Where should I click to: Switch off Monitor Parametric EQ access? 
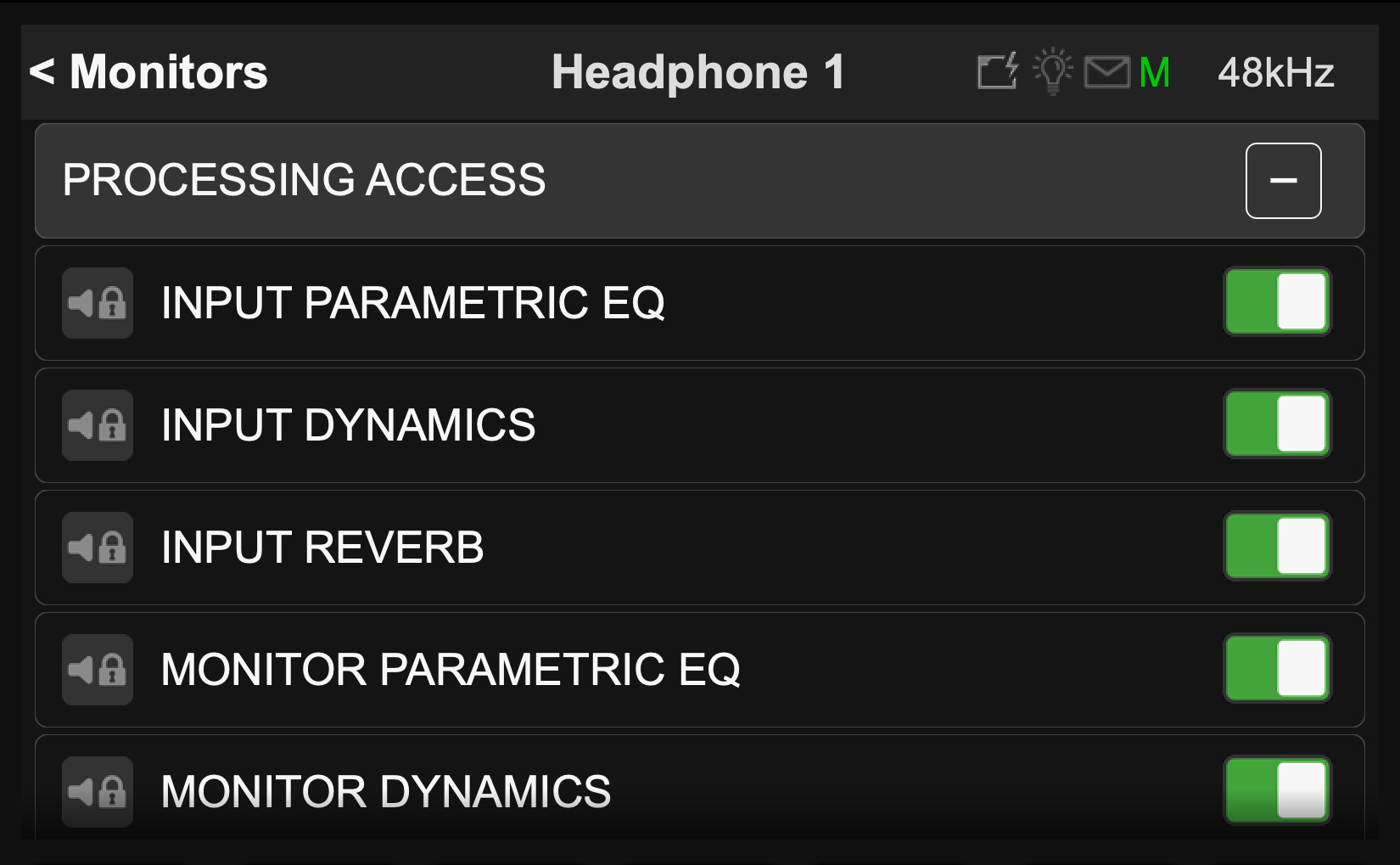1277,668
